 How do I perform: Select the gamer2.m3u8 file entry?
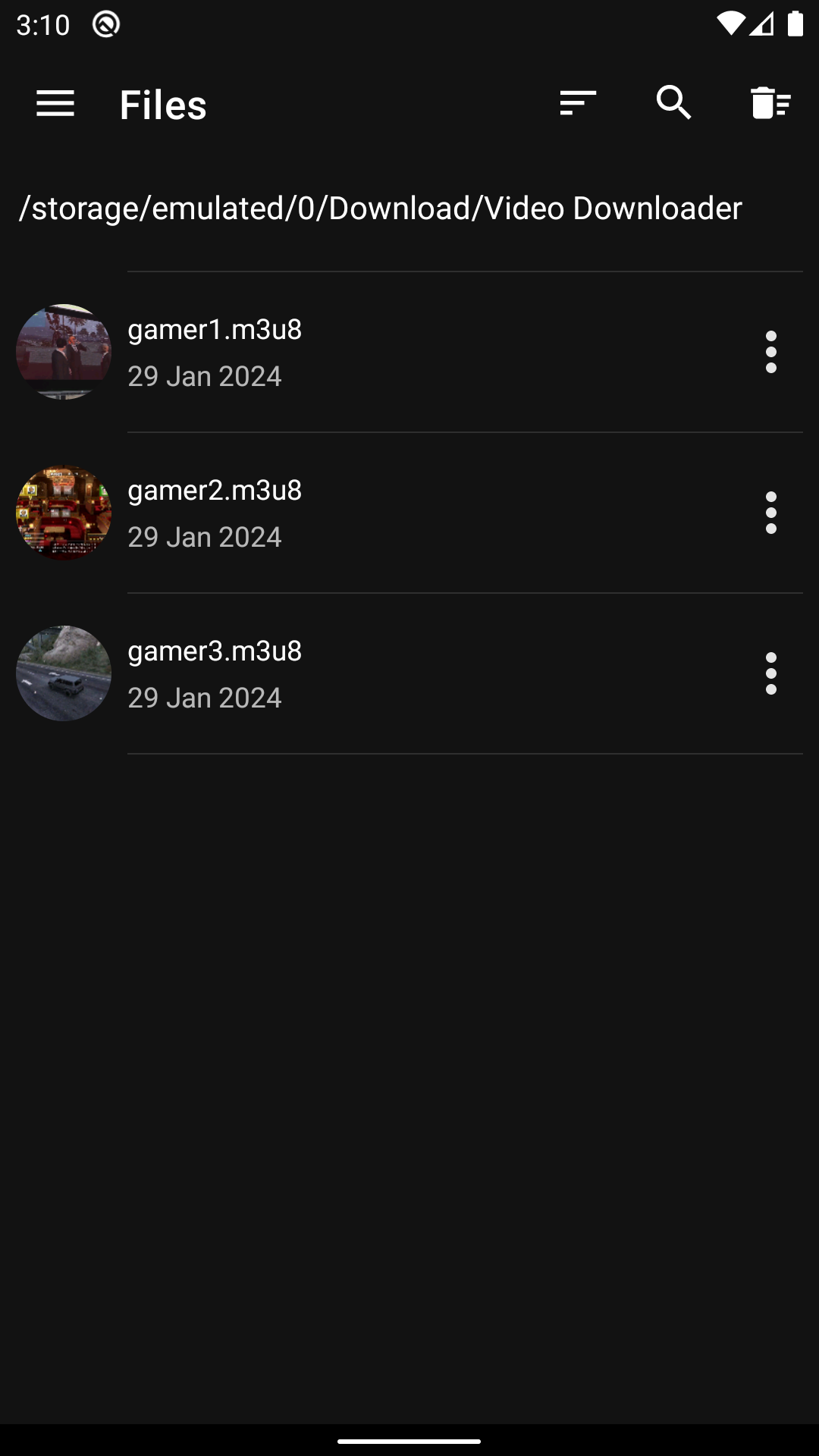(379, 513)
